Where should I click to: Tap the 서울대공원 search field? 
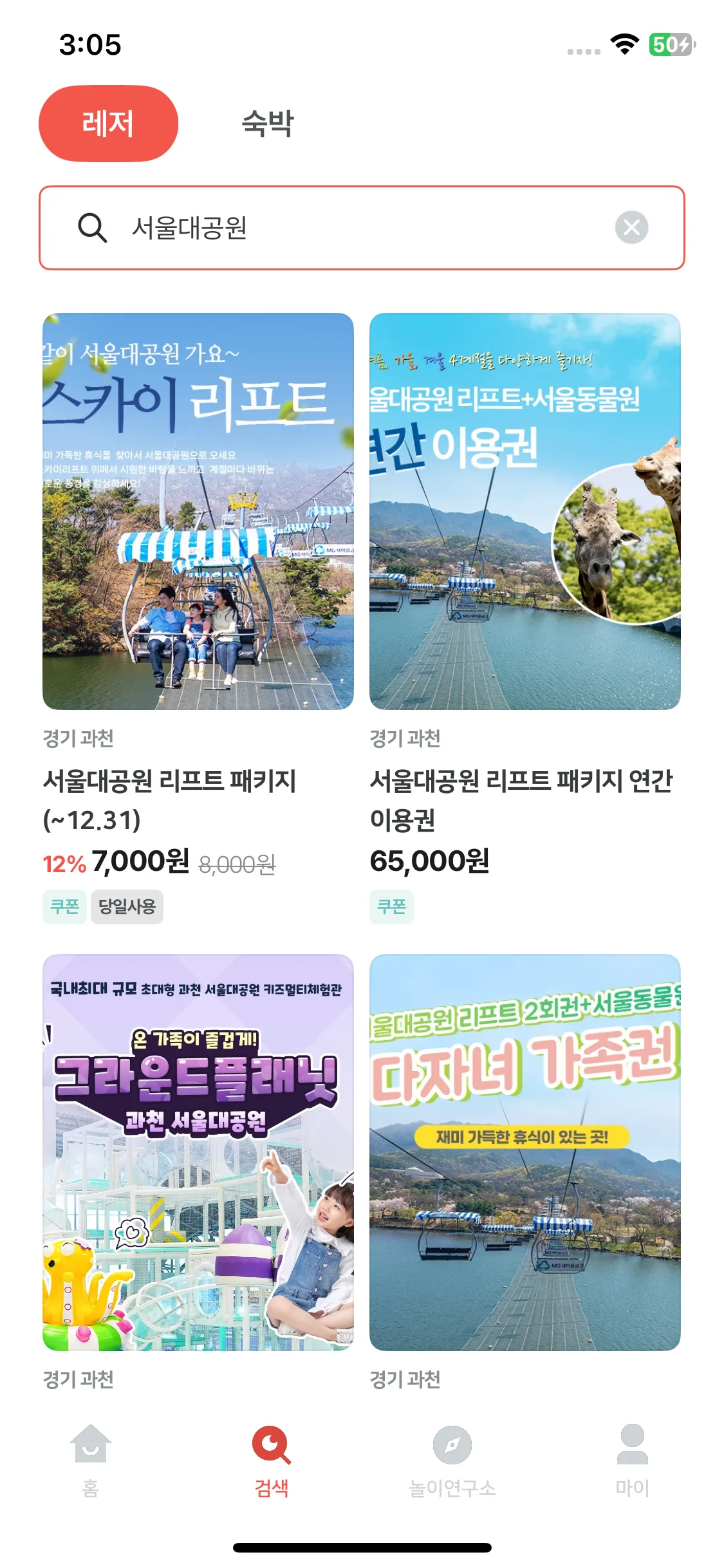(x=360, y=228)
